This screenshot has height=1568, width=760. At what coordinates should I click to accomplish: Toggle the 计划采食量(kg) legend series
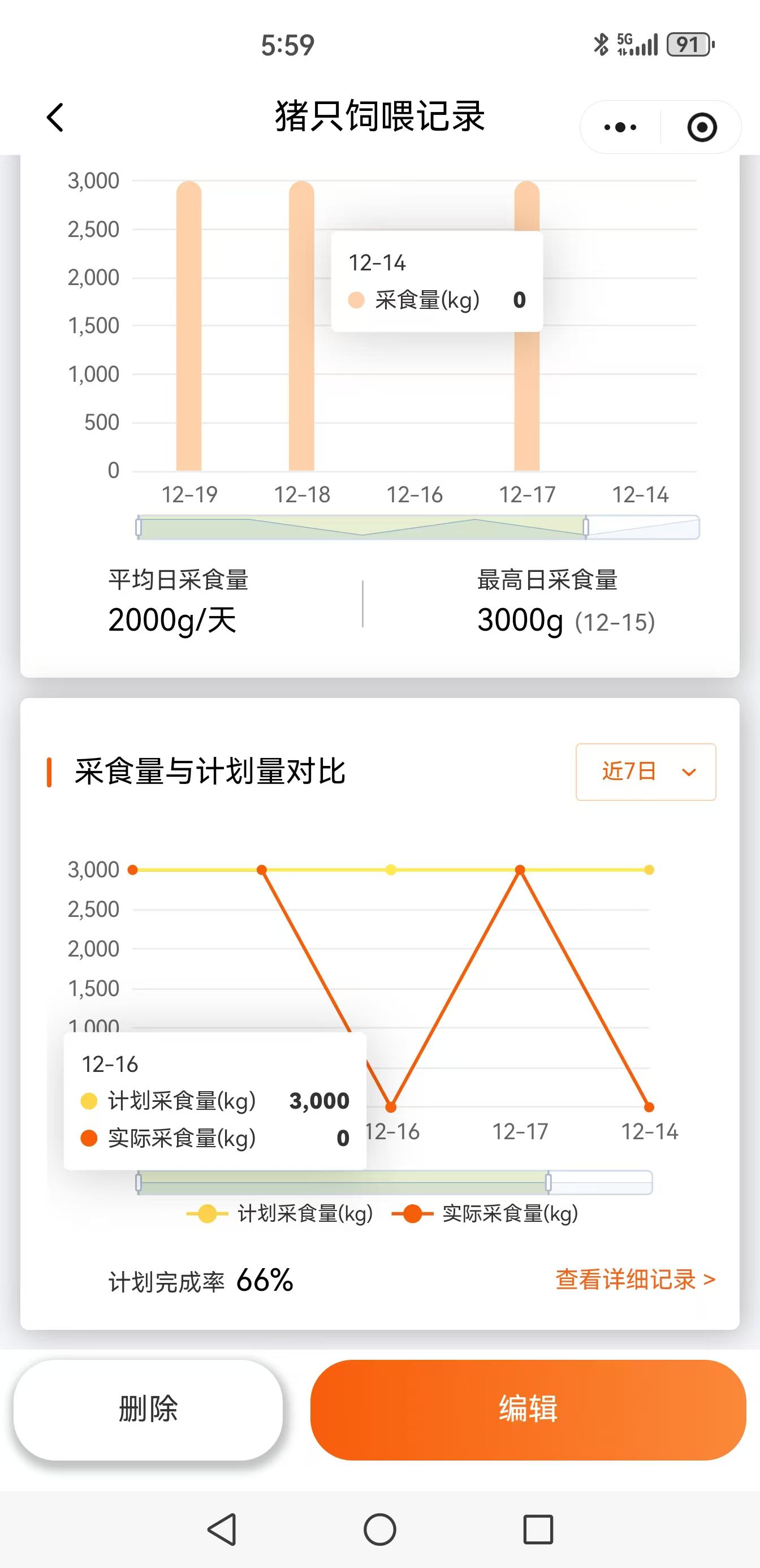[x=280, y=1214]
